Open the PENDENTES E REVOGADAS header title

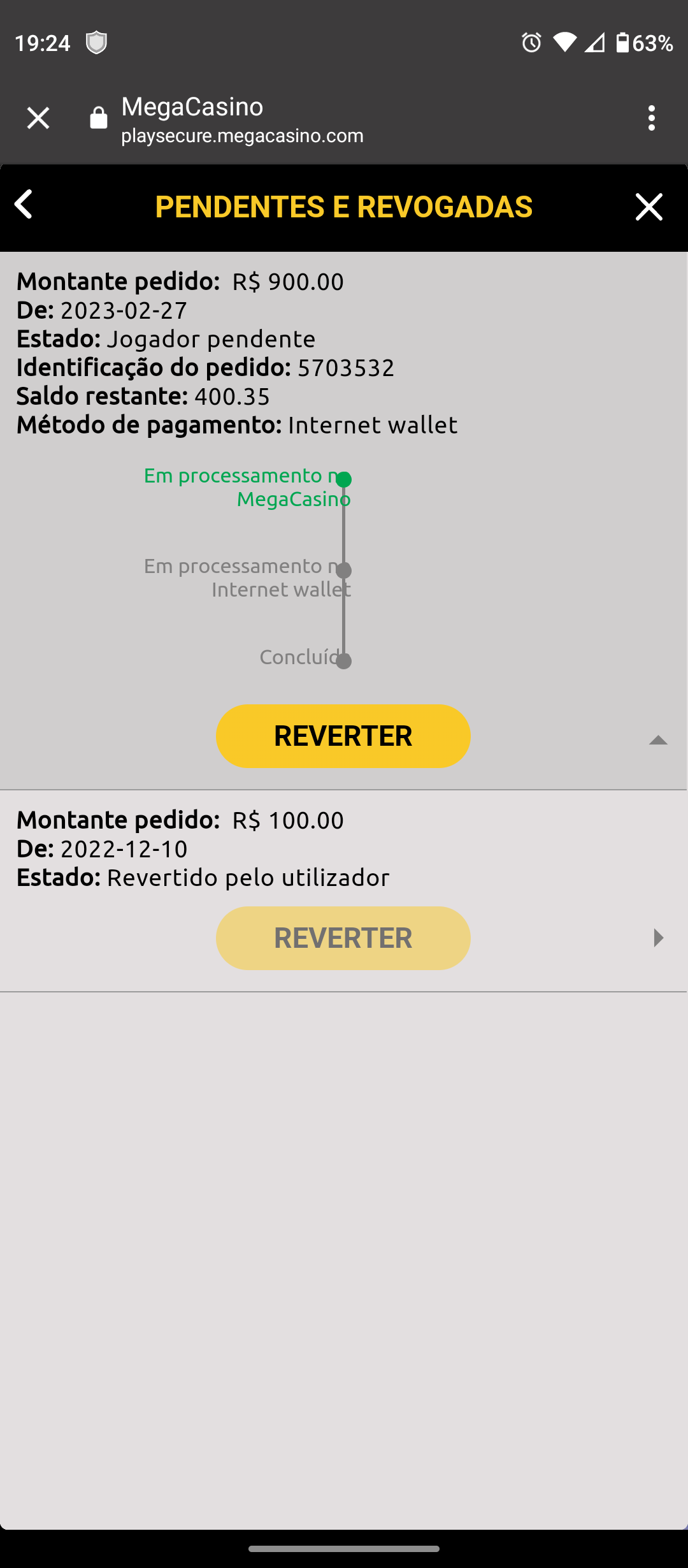(x=344, y=207)
